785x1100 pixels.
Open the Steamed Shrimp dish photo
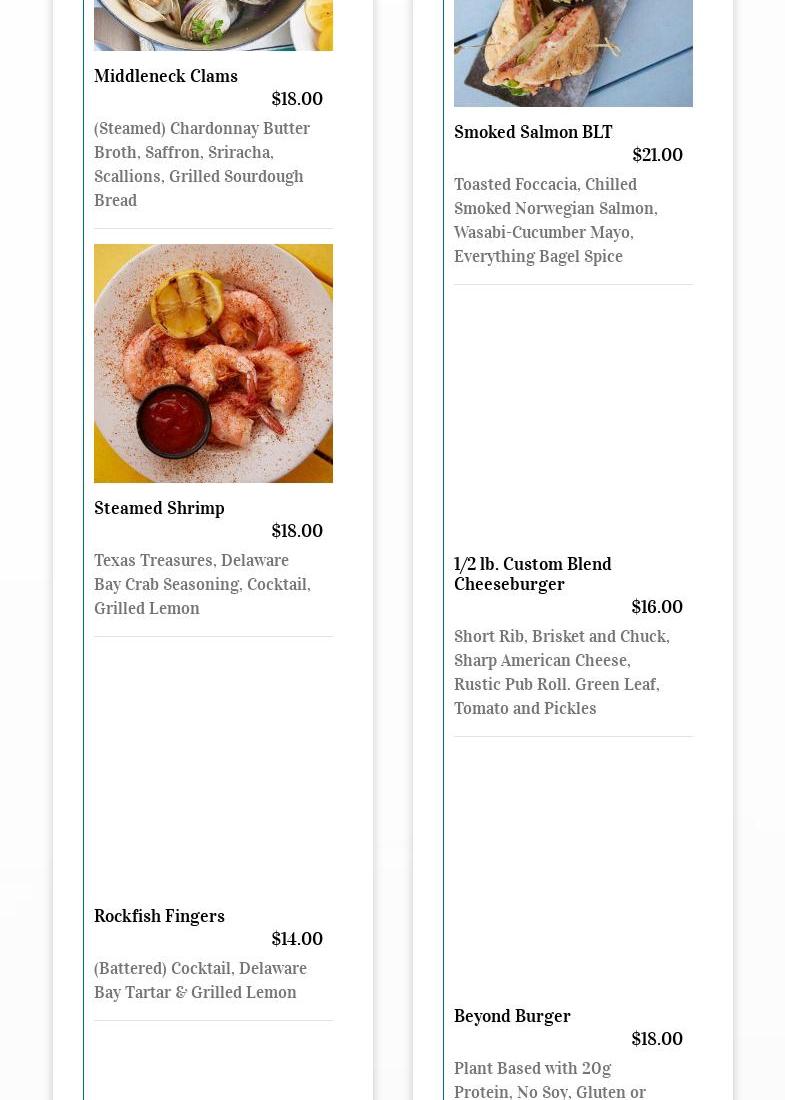coord(213,363)
